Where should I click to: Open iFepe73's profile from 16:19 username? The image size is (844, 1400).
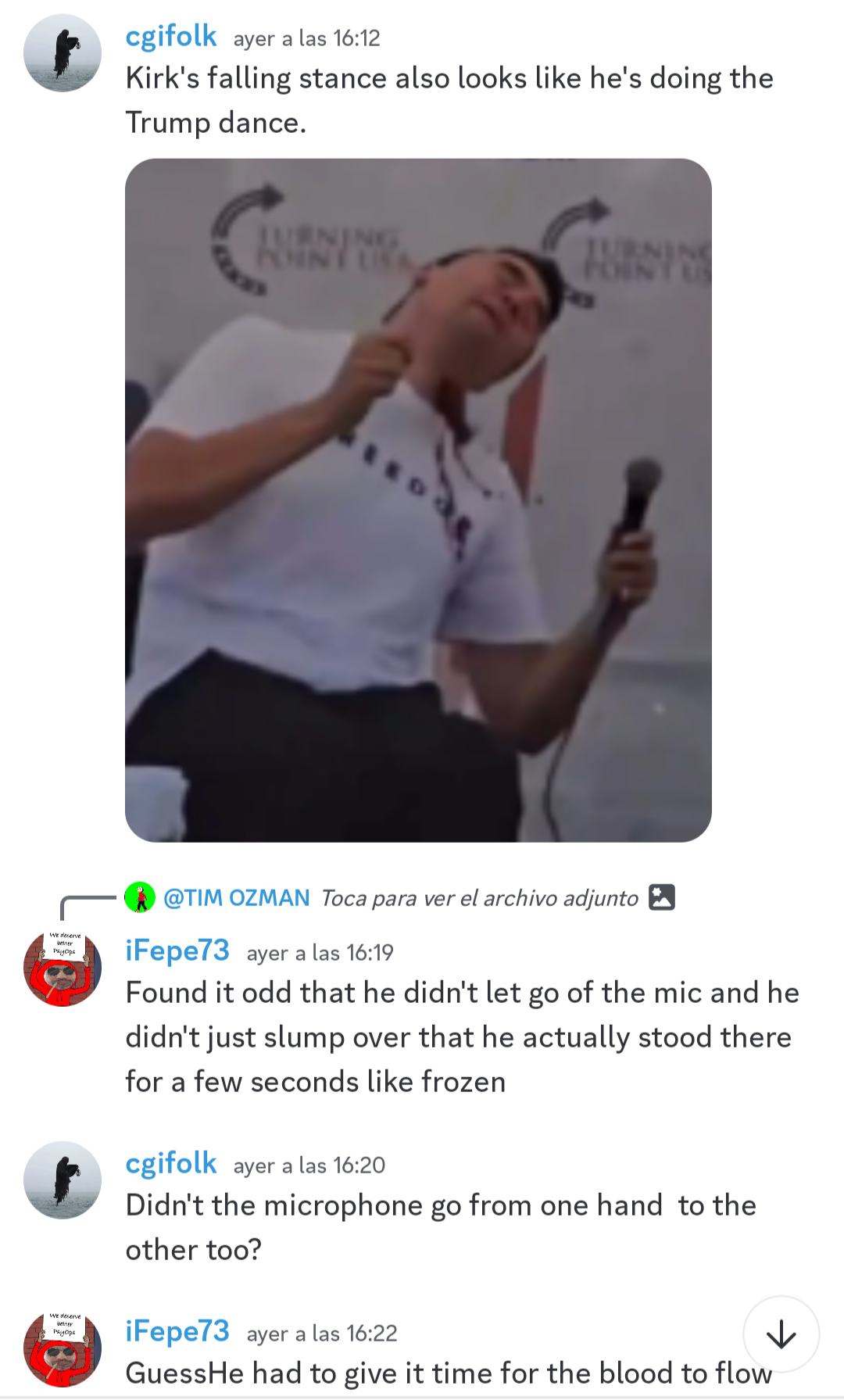point(177,951)
